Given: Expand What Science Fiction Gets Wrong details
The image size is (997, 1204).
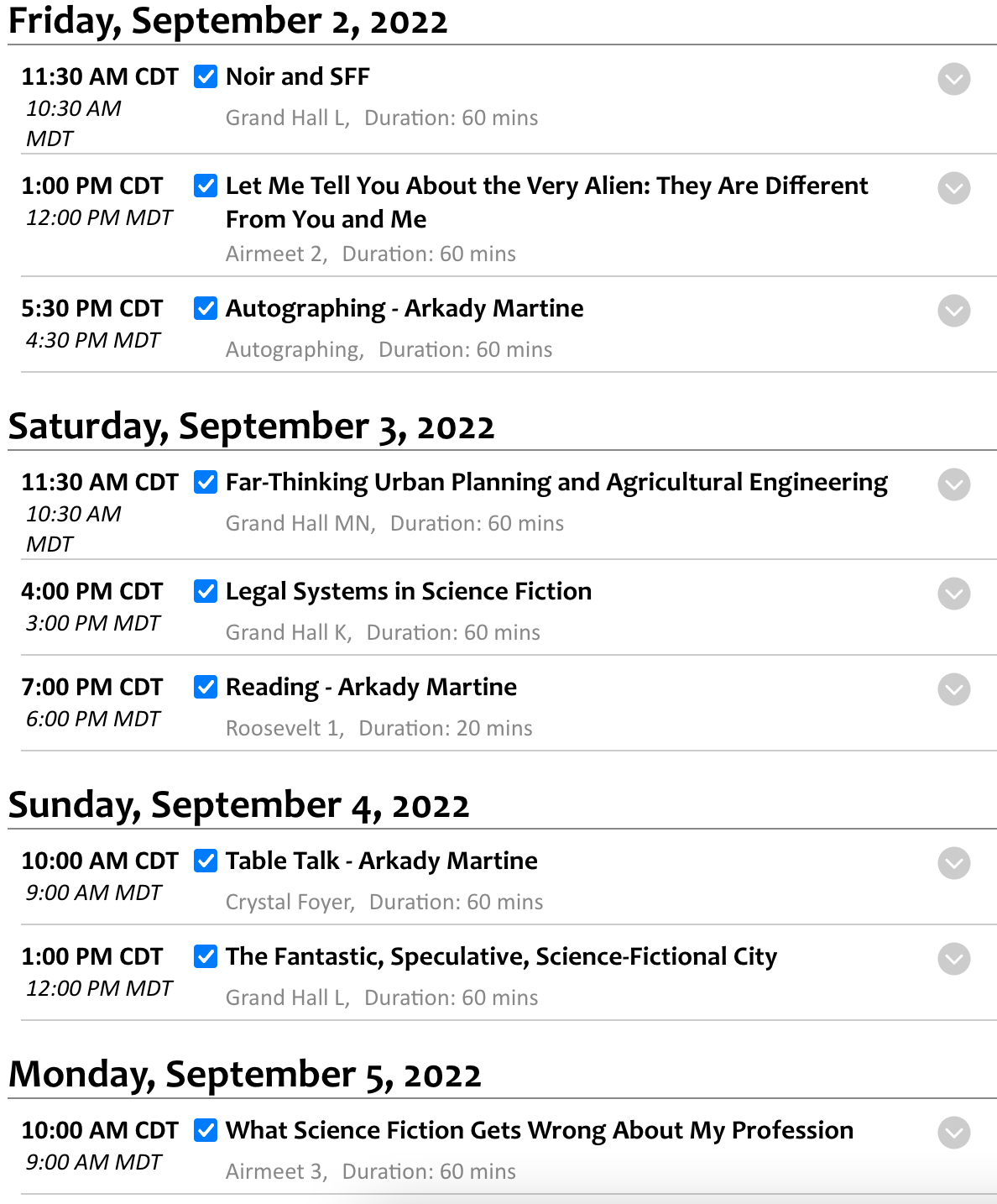Looking at the screenshot, I should point(953,1133).
